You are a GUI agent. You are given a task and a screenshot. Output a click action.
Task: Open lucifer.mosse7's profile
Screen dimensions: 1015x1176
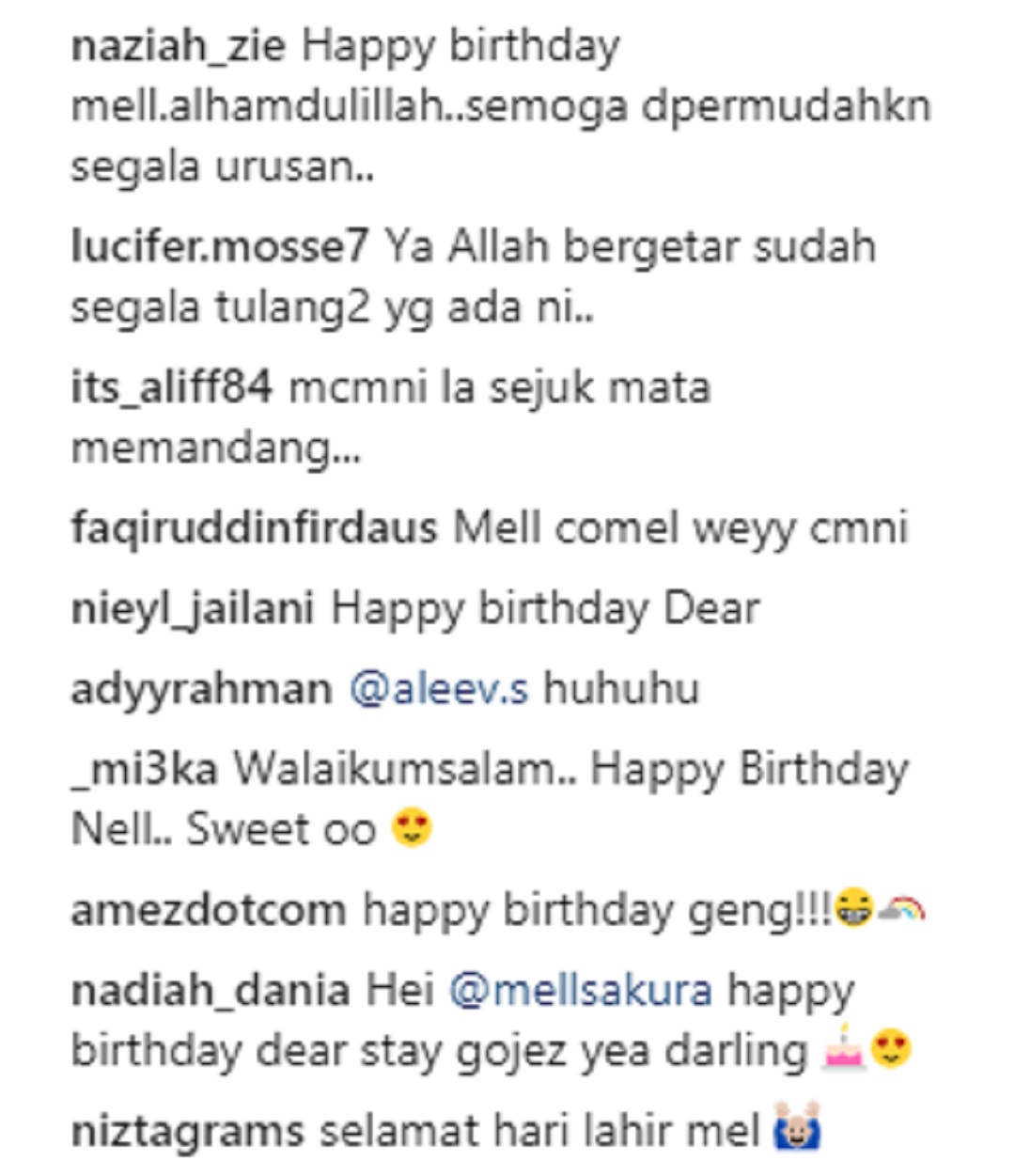coord(219,247)
